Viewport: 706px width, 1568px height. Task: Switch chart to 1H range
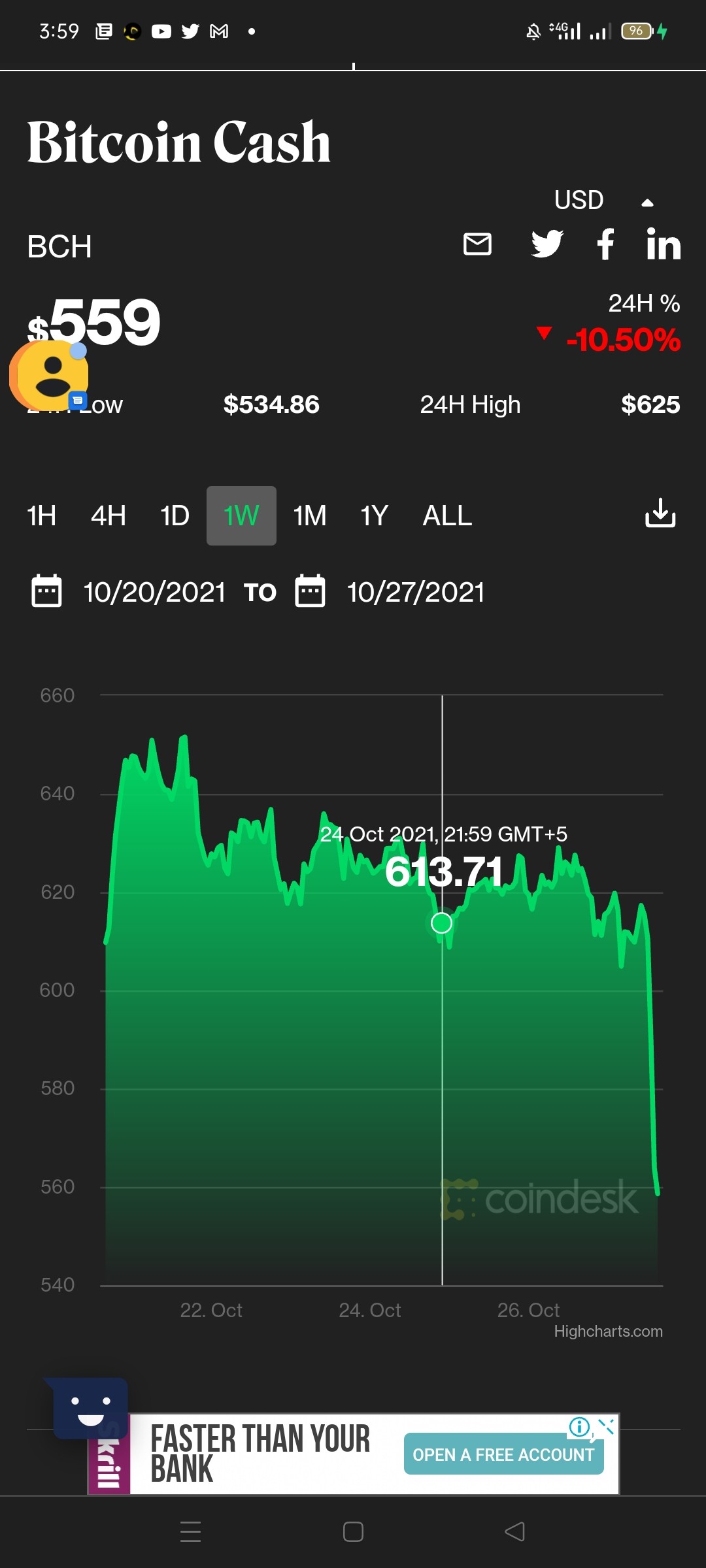click(x=41, y=515)
